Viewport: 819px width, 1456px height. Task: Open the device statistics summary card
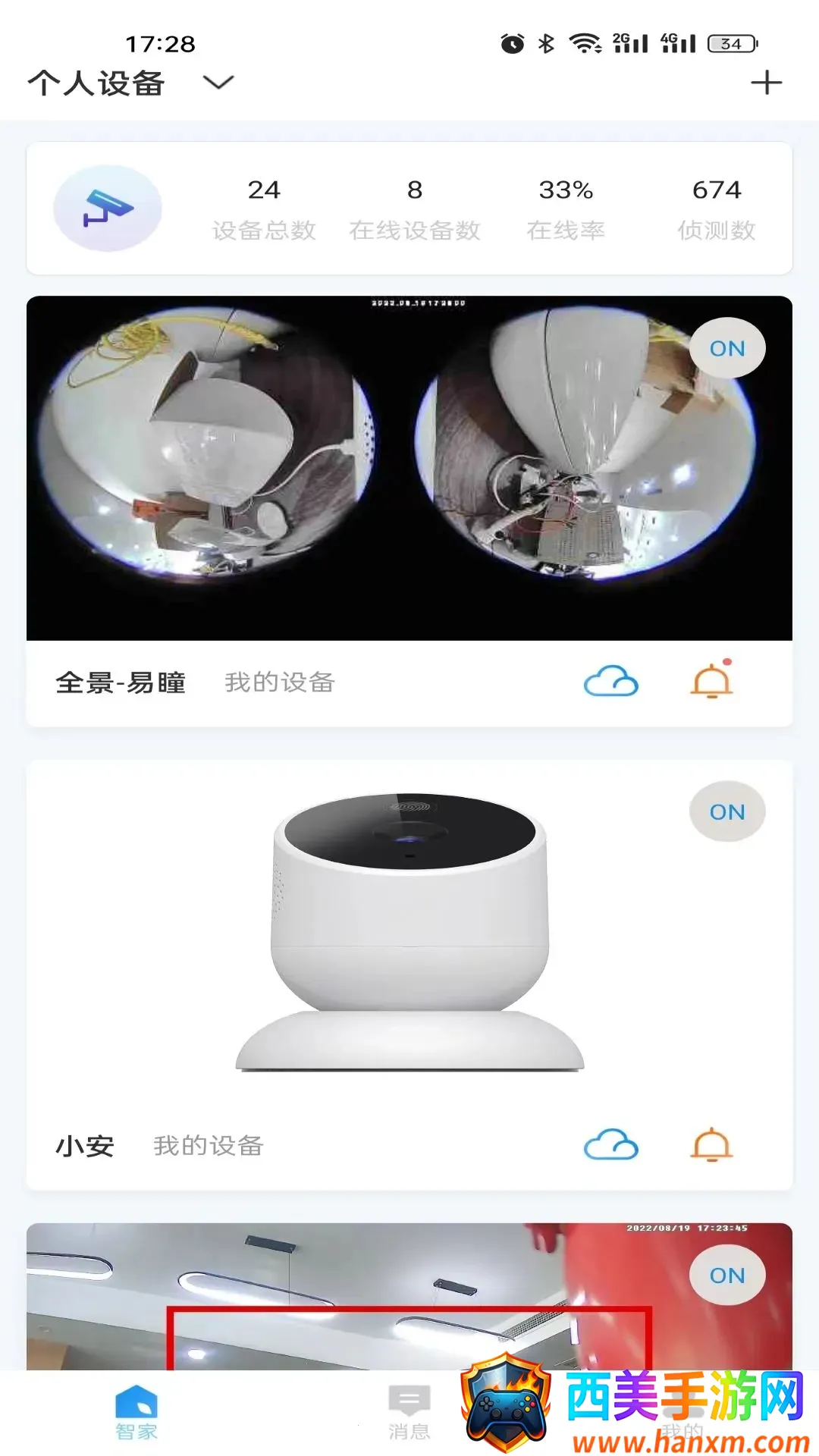point(409,209)
